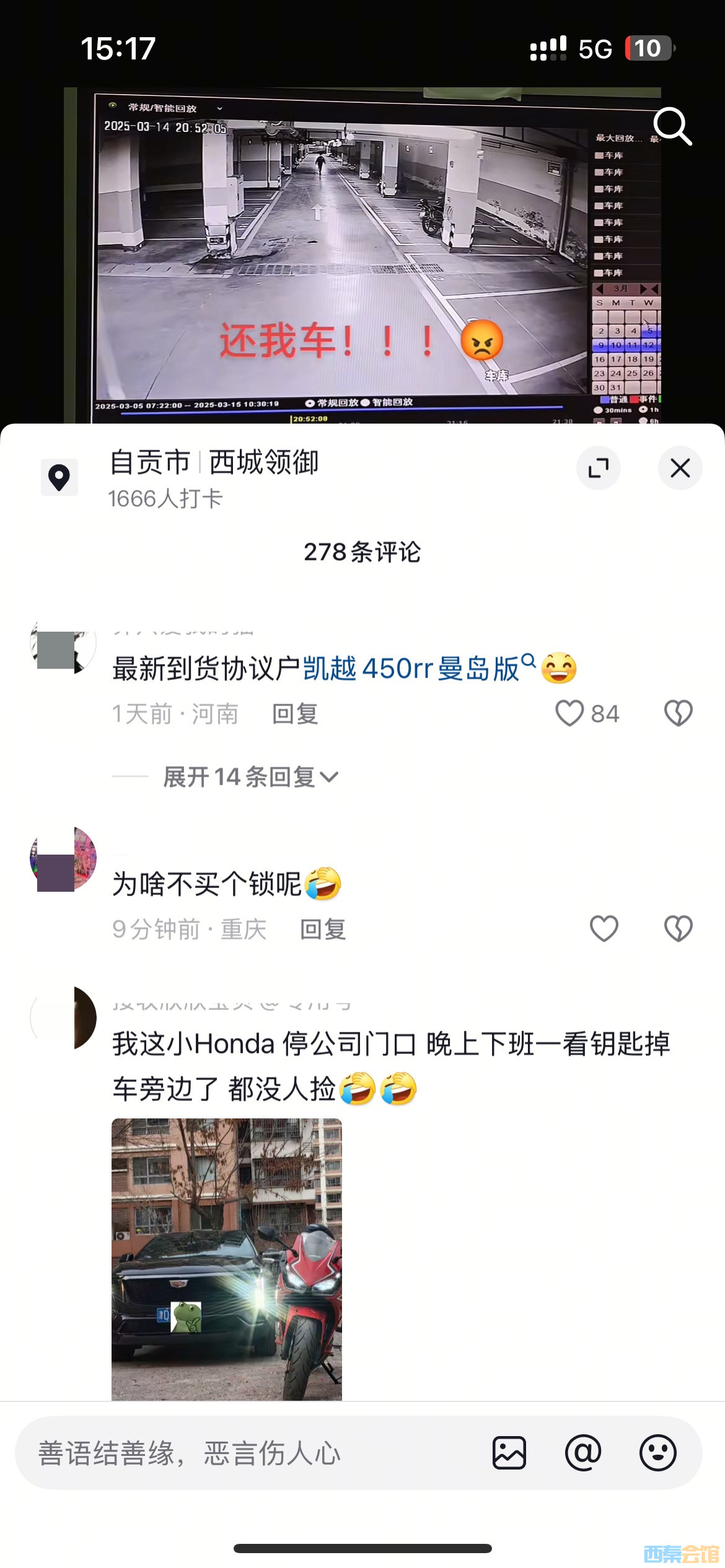This screenshot has width=725, height=1568.
Task: Expand the comments panel to full screen
Action: (598, 468)
